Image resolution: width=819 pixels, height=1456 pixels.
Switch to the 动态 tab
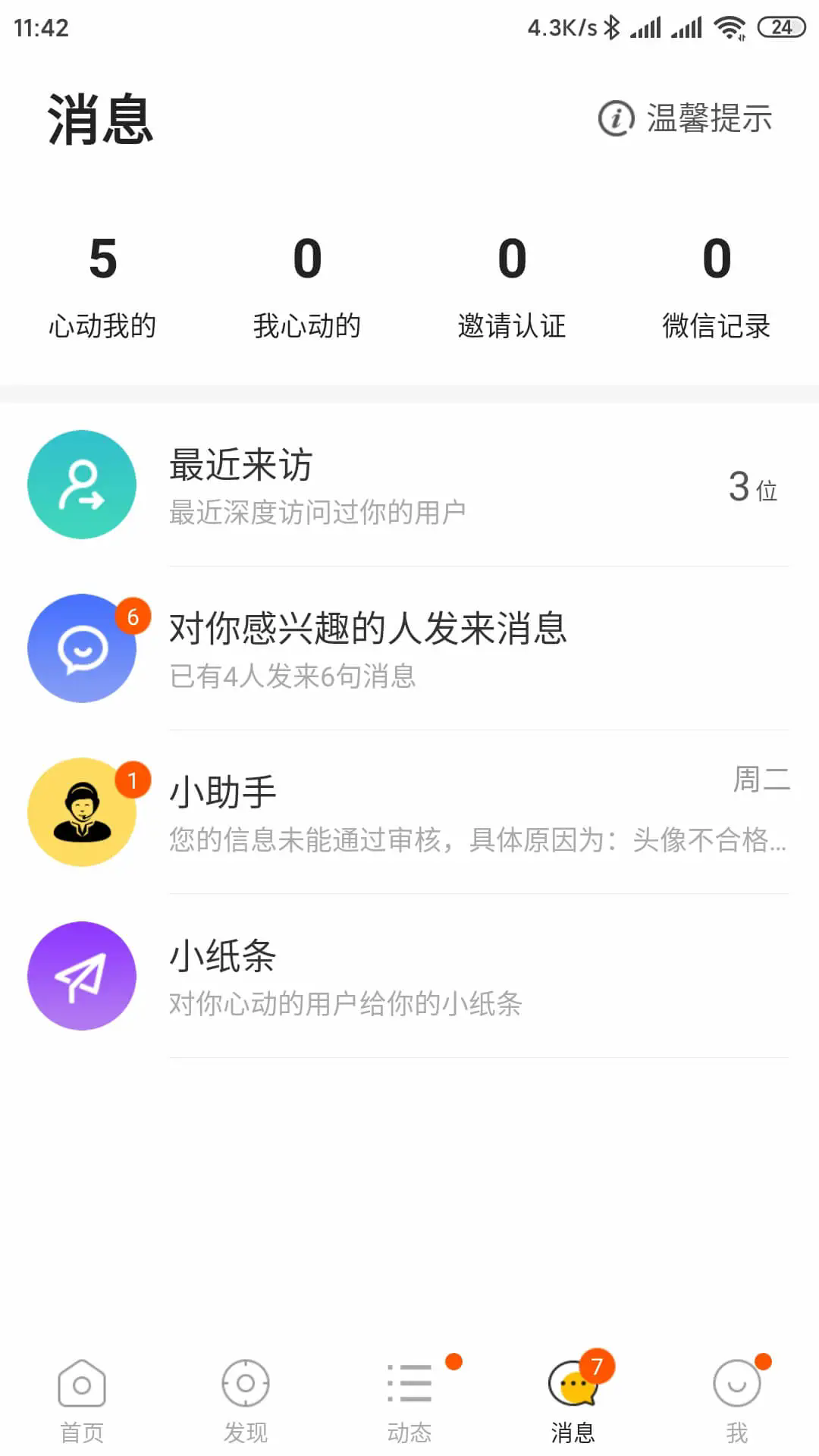click(409, 1399)
